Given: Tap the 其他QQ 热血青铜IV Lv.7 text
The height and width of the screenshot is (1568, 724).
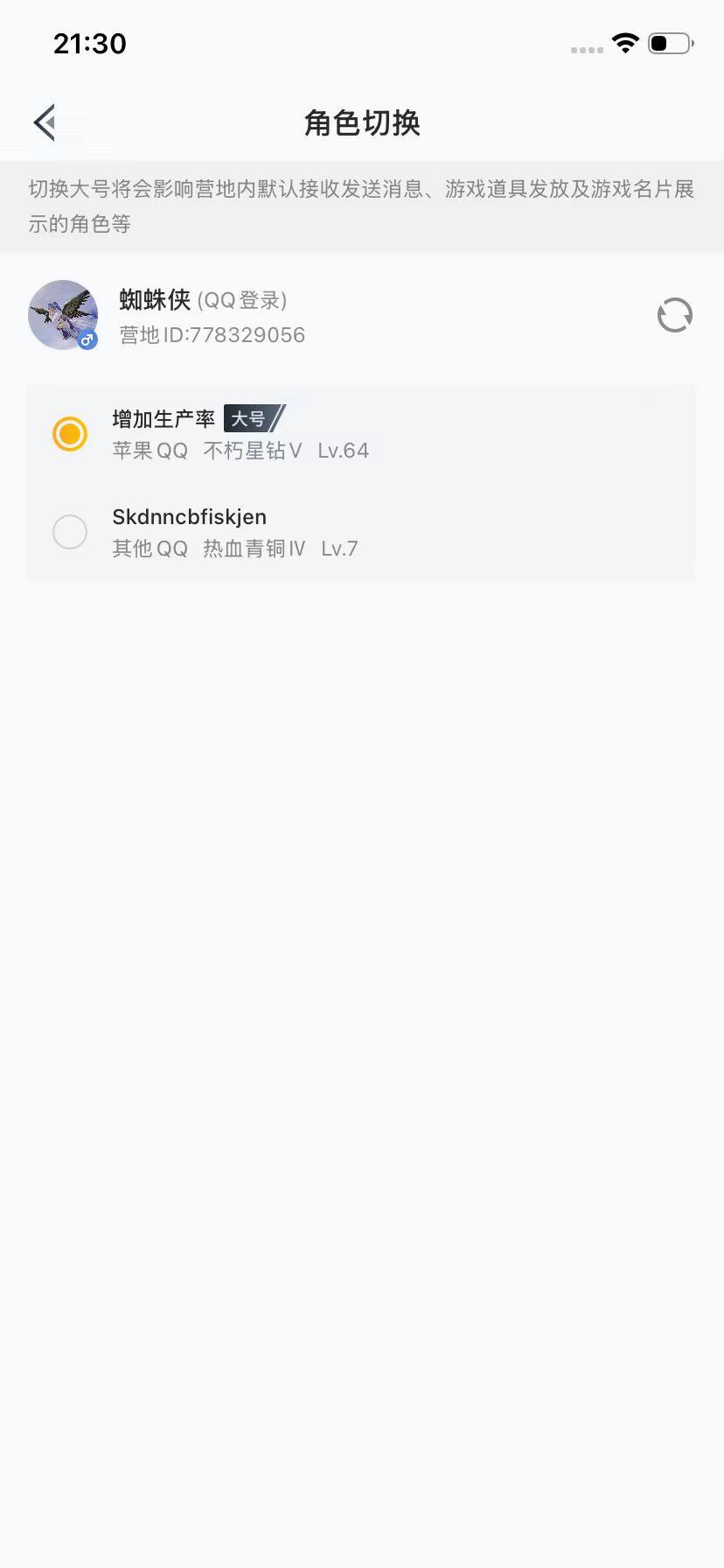Looking at the screenshot, I should point(234,548).
